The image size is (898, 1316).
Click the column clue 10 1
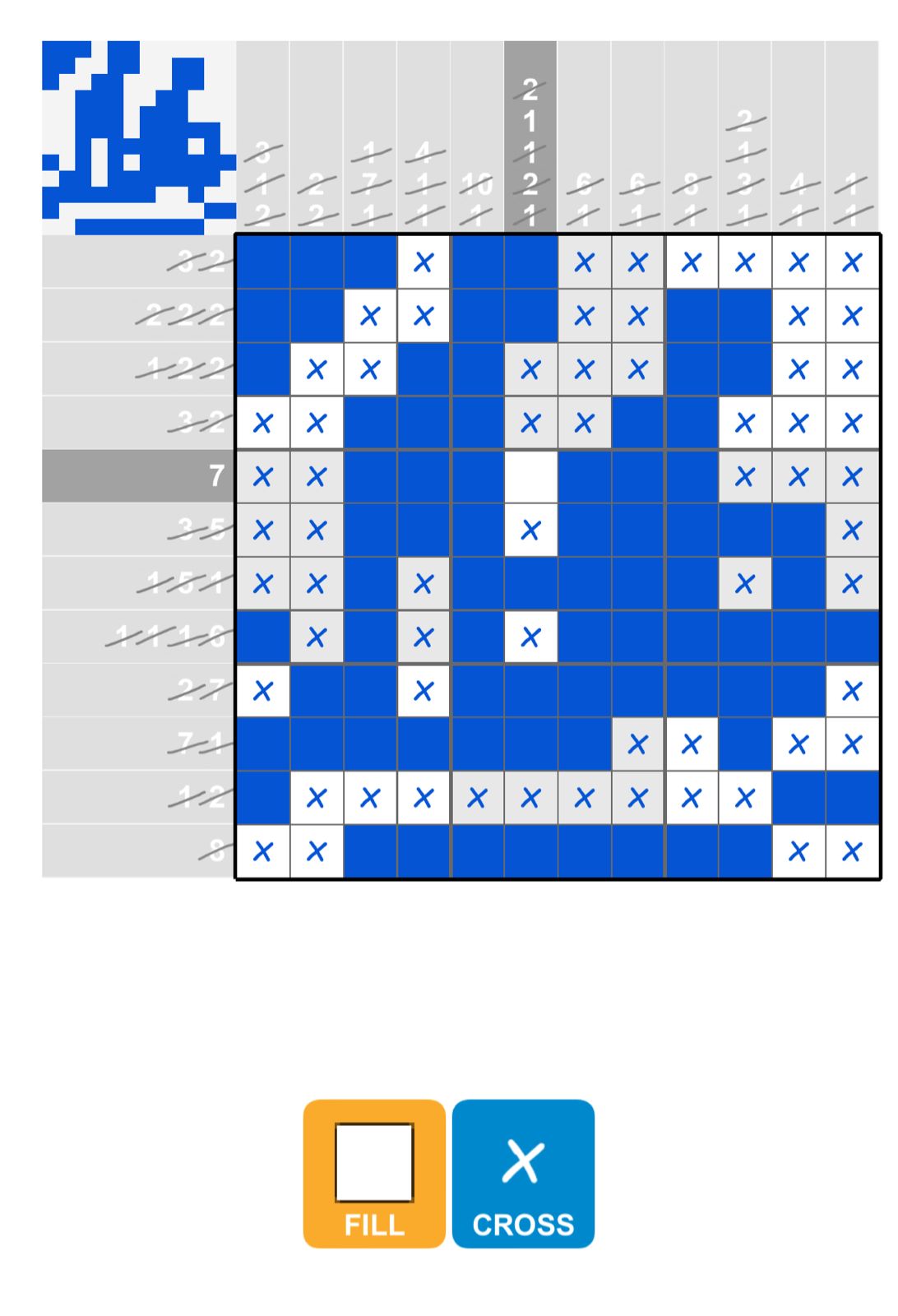click(x=477, y=202)
